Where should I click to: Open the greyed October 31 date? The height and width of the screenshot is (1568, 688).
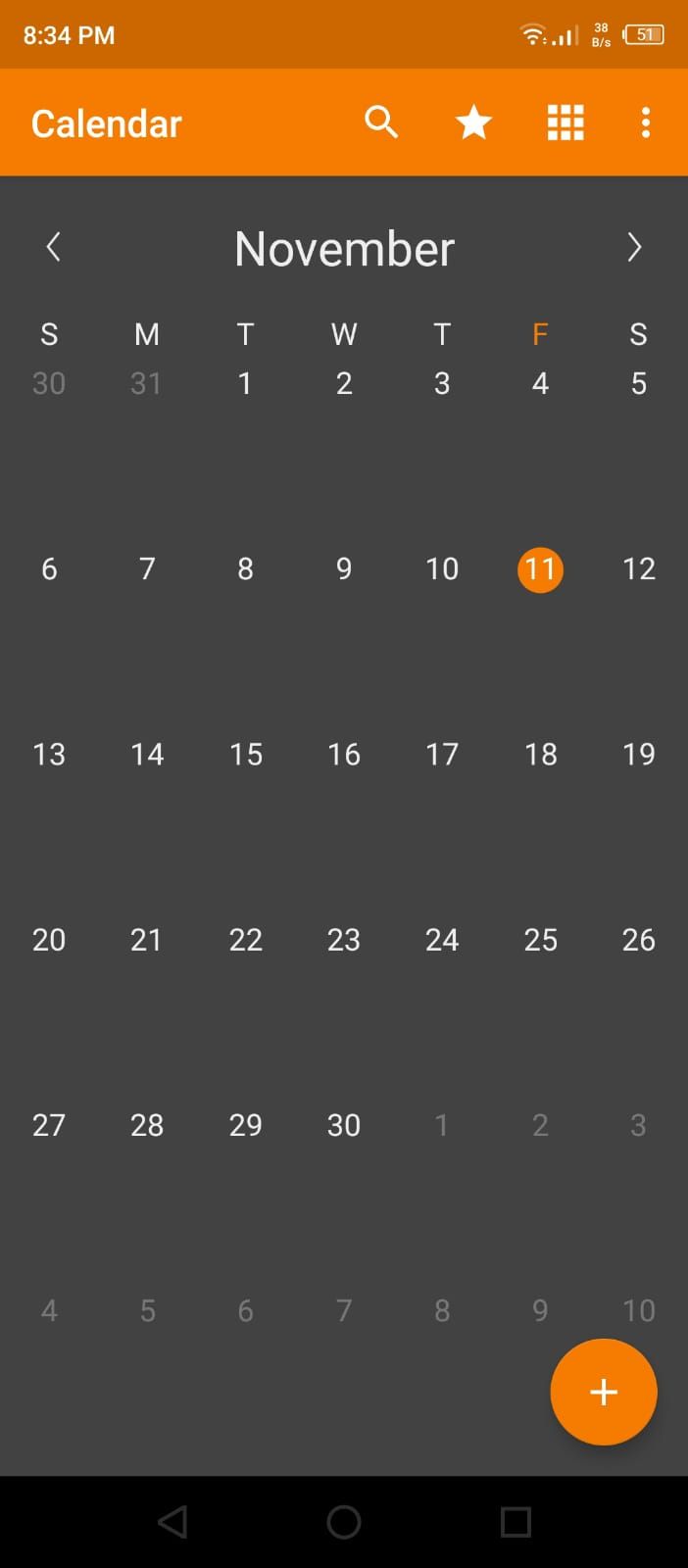point(146,383)
